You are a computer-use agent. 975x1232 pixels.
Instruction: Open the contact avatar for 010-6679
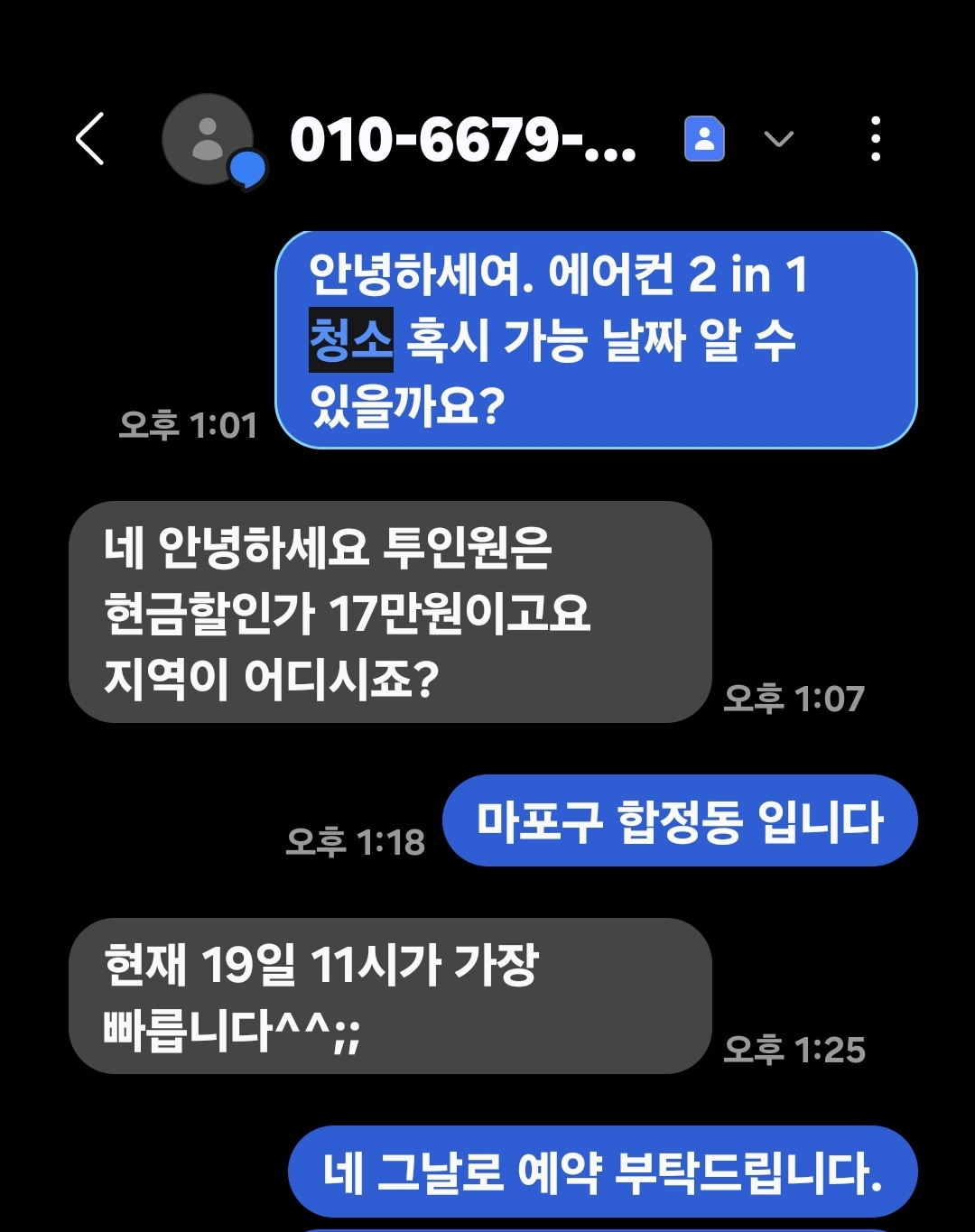[x=209, y=140]
